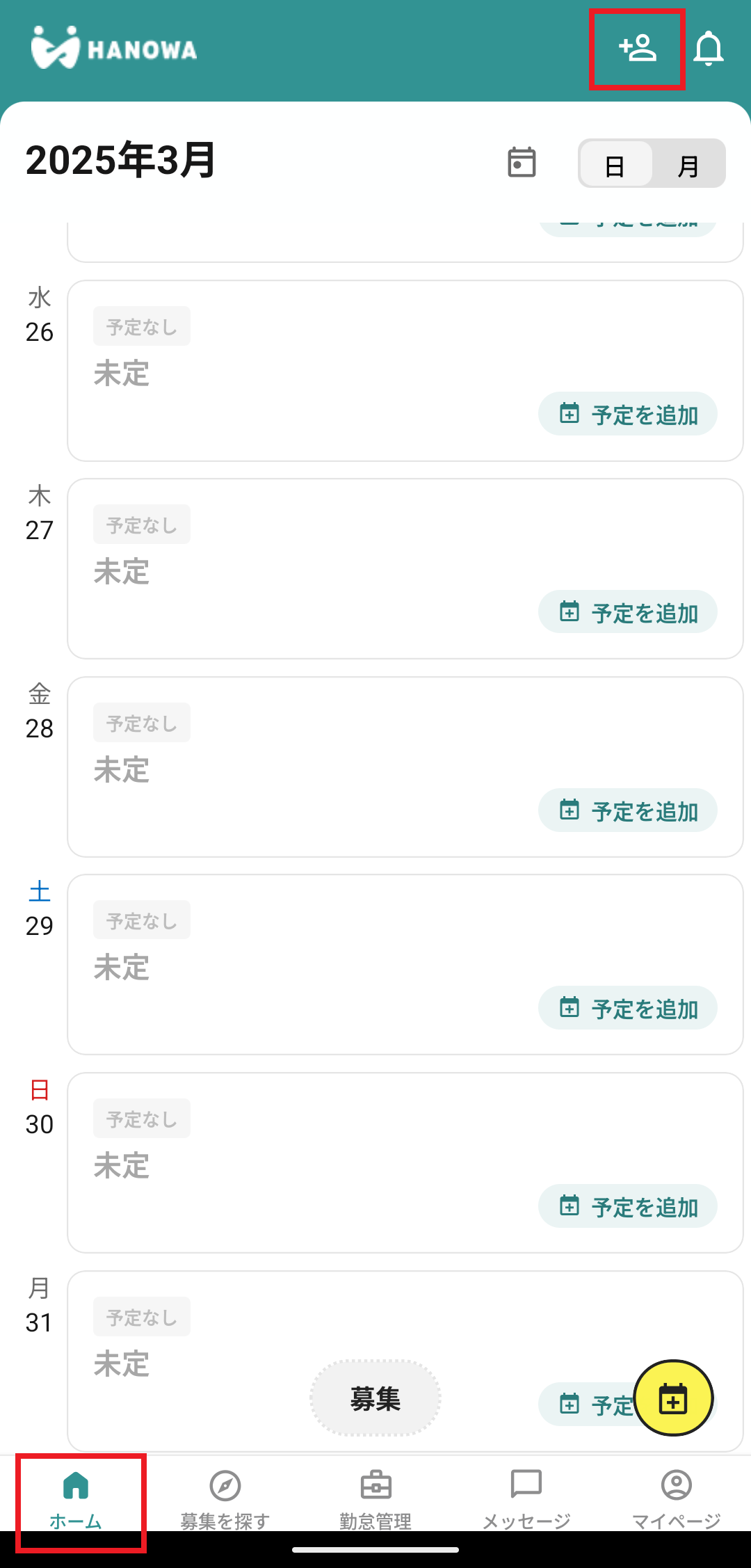This screenshot has height=1568, width=751.
Task: Open the 勤怠管理 tab
Action: pyautogui.click(x=375, y=1500)
